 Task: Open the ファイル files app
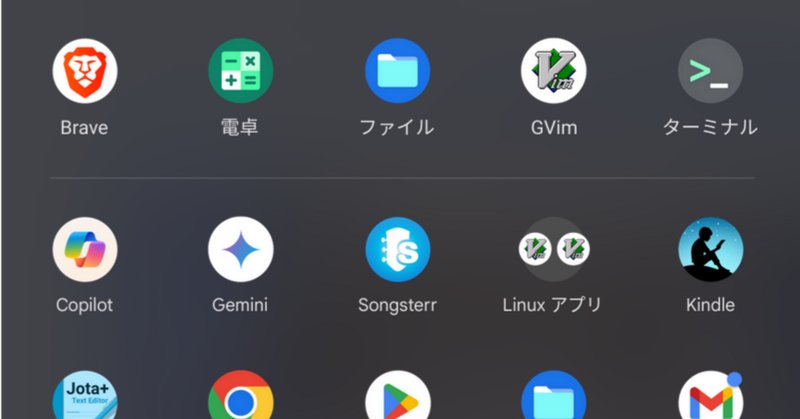tap(397, 71)
